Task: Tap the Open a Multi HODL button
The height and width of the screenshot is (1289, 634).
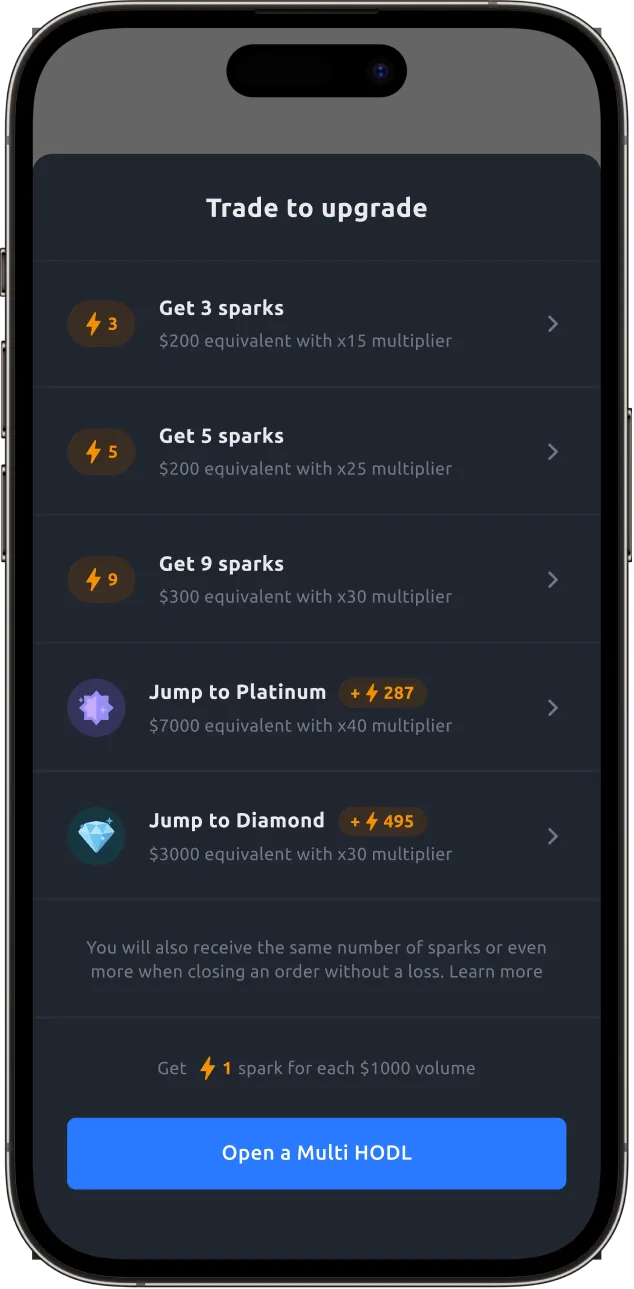Action: click(x=316, y=1153)
